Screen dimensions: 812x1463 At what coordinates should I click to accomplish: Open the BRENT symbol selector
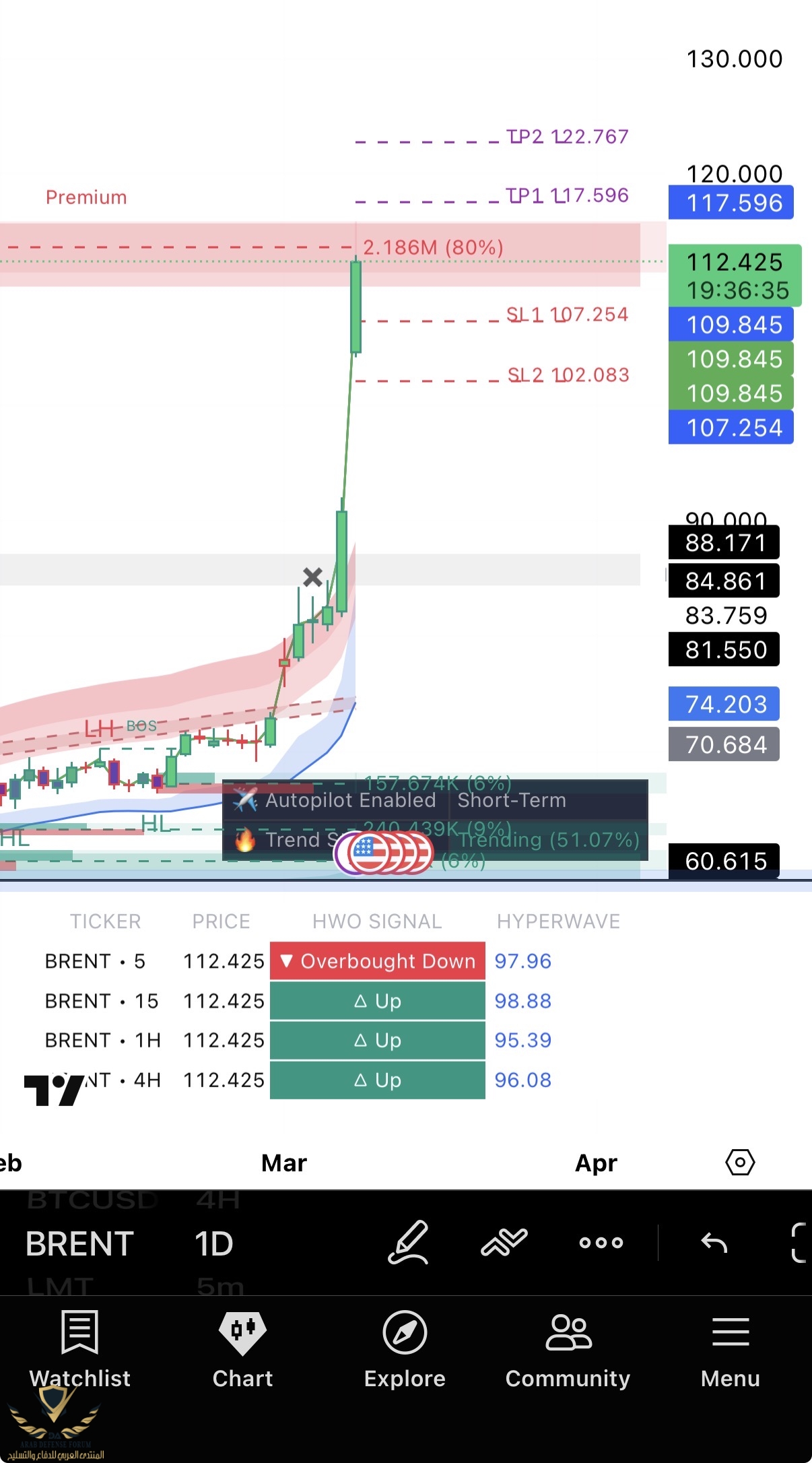(x=79, y=1243)
